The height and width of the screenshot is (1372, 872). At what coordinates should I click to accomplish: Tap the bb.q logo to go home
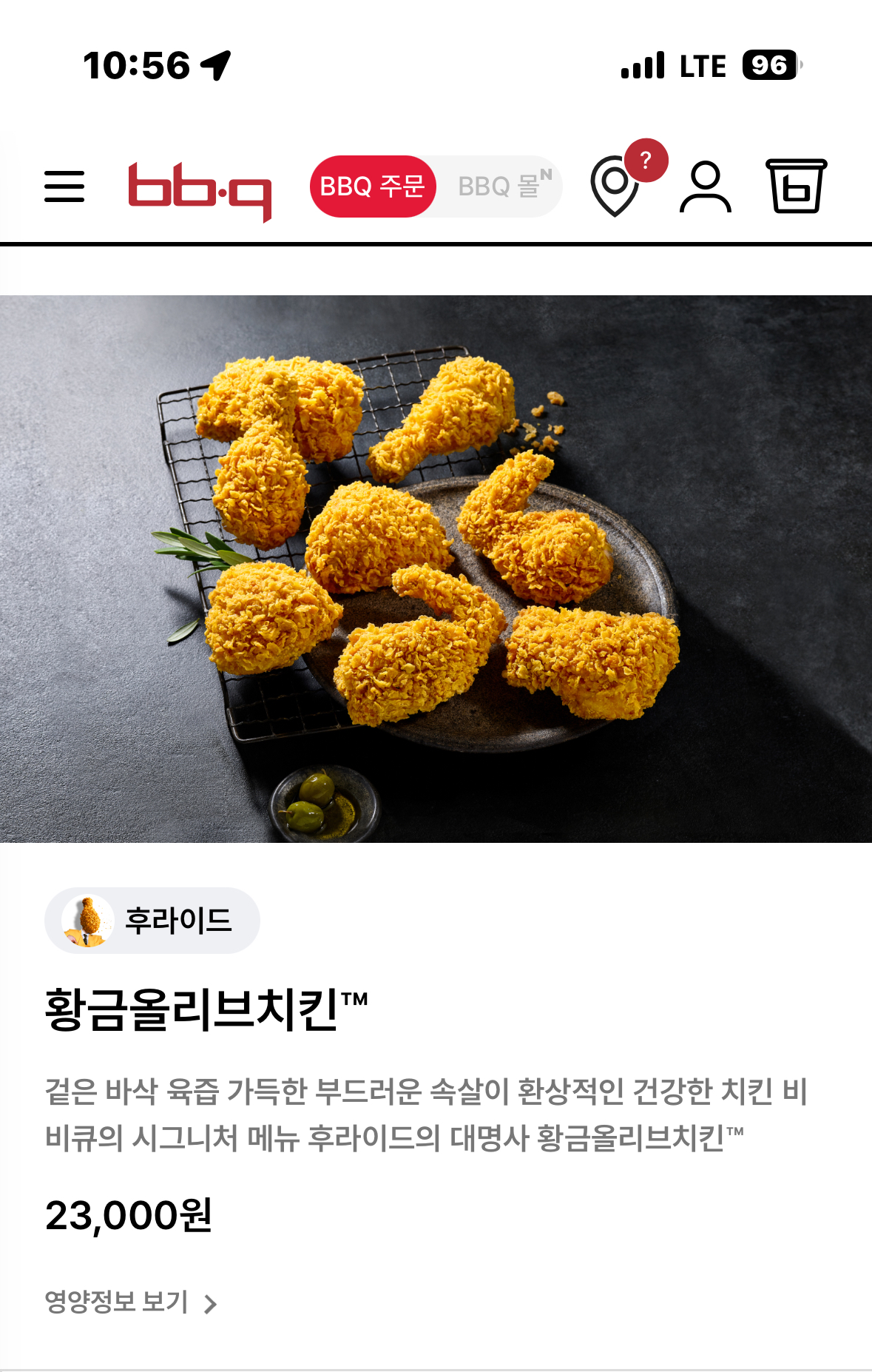pos(200,192)
